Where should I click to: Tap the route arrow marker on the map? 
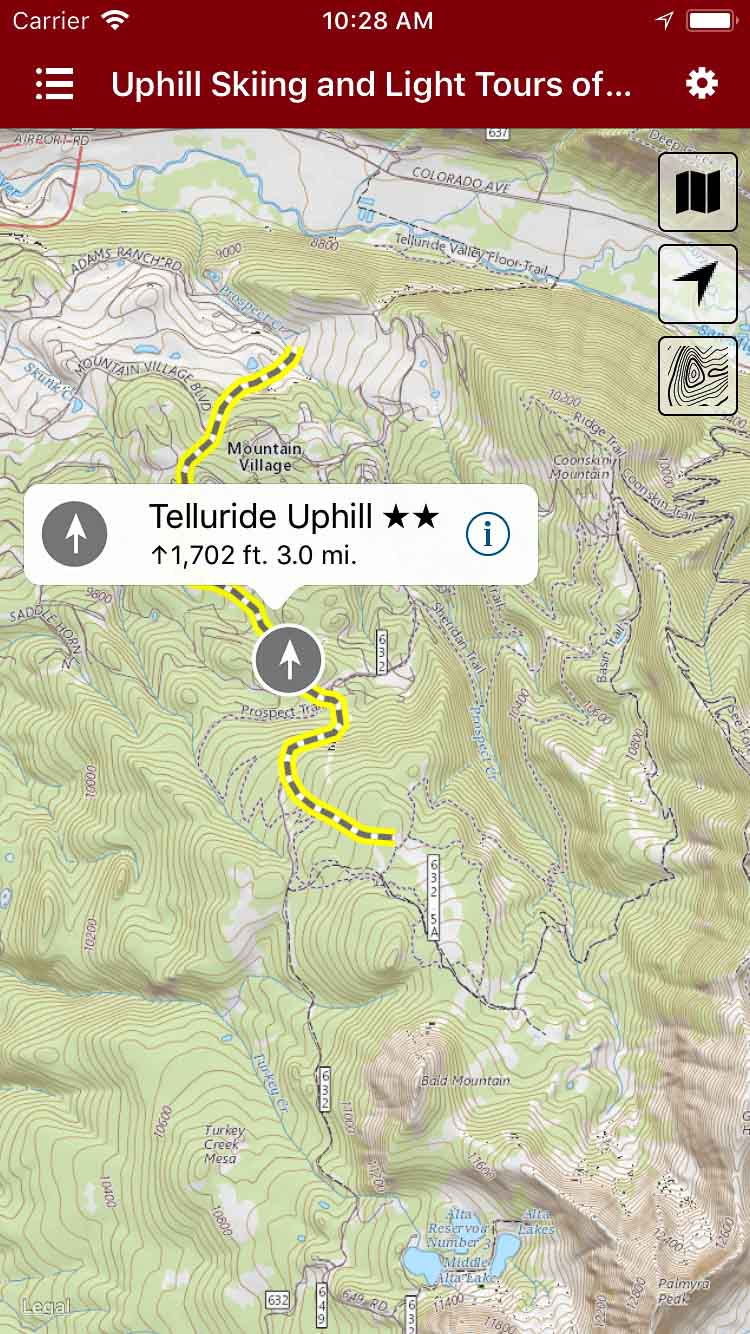tap(289, 660)
